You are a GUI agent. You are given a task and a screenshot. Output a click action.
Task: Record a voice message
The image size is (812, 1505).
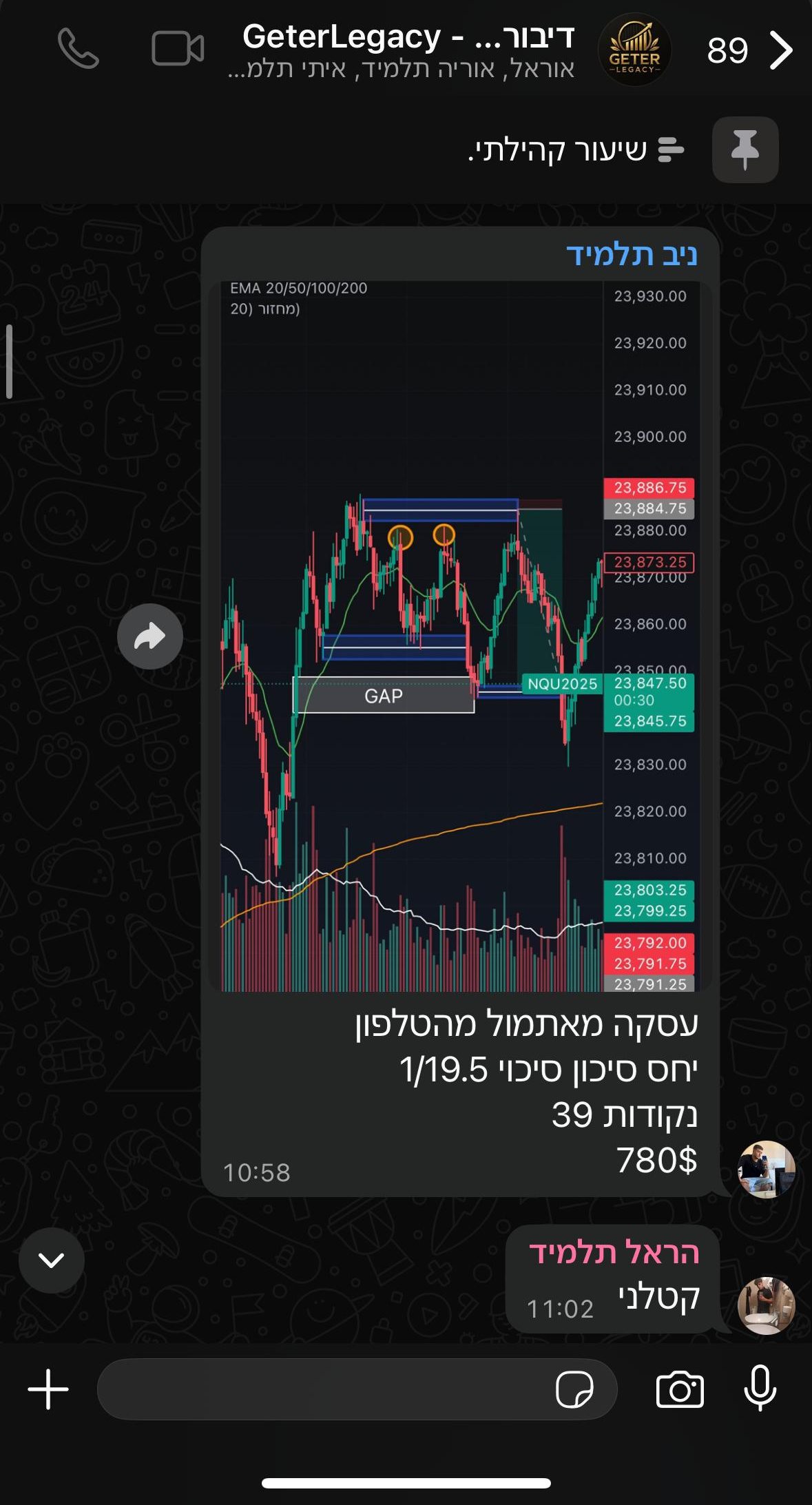pyautogui.click(x=760, y=1389)
